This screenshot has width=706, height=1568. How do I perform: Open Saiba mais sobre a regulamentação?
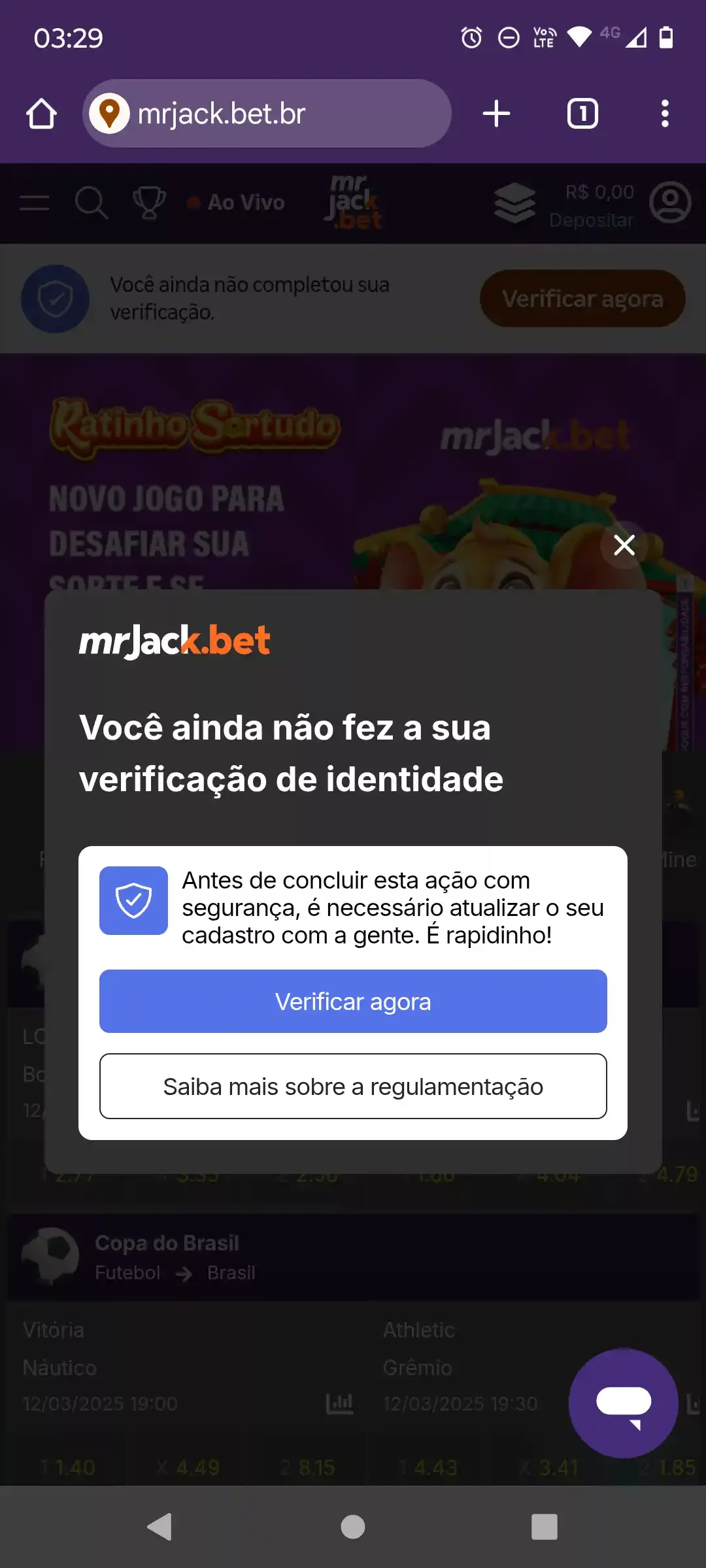coord(352,1086)
